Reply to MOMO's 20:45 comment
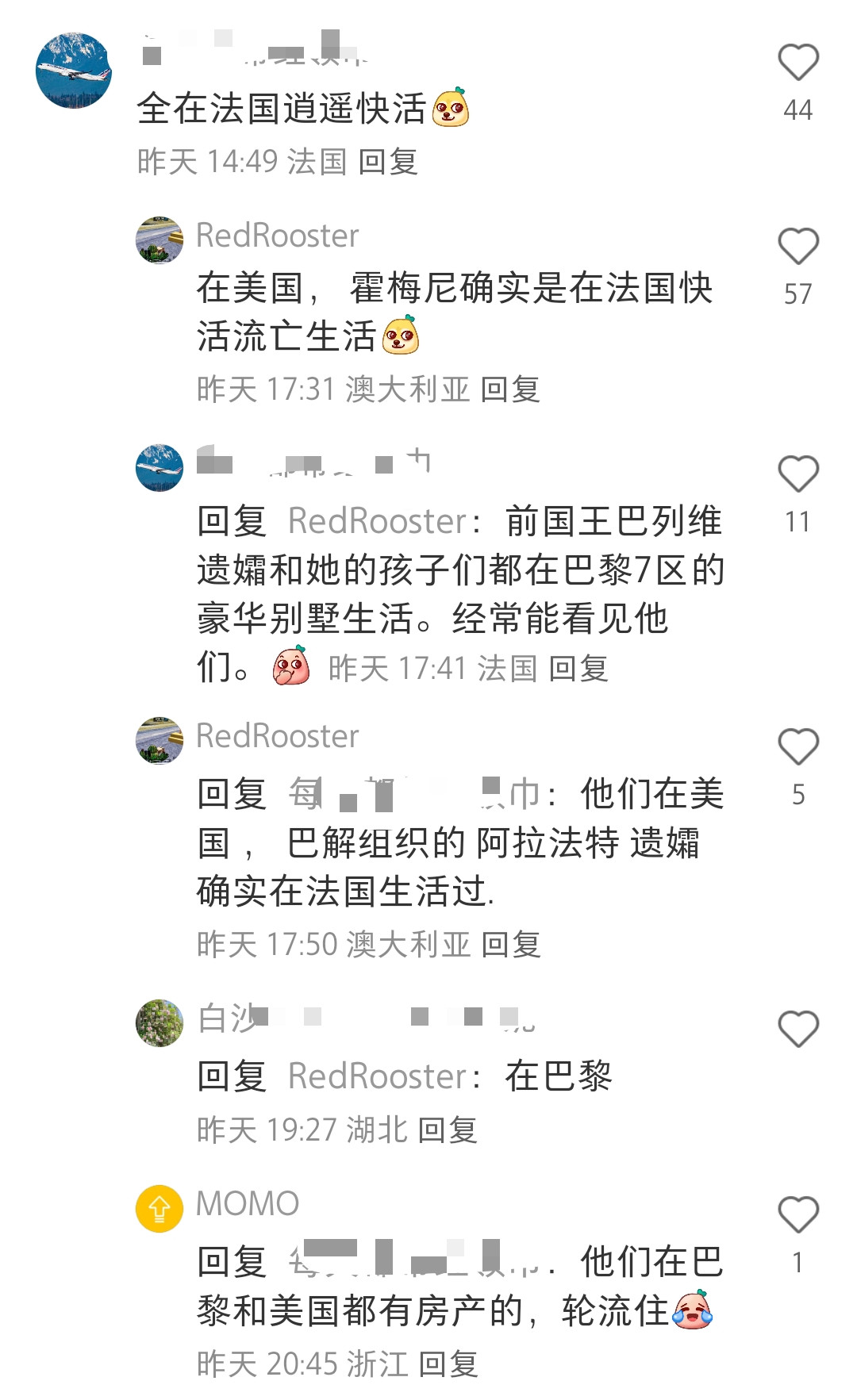 pos(448,1364)
